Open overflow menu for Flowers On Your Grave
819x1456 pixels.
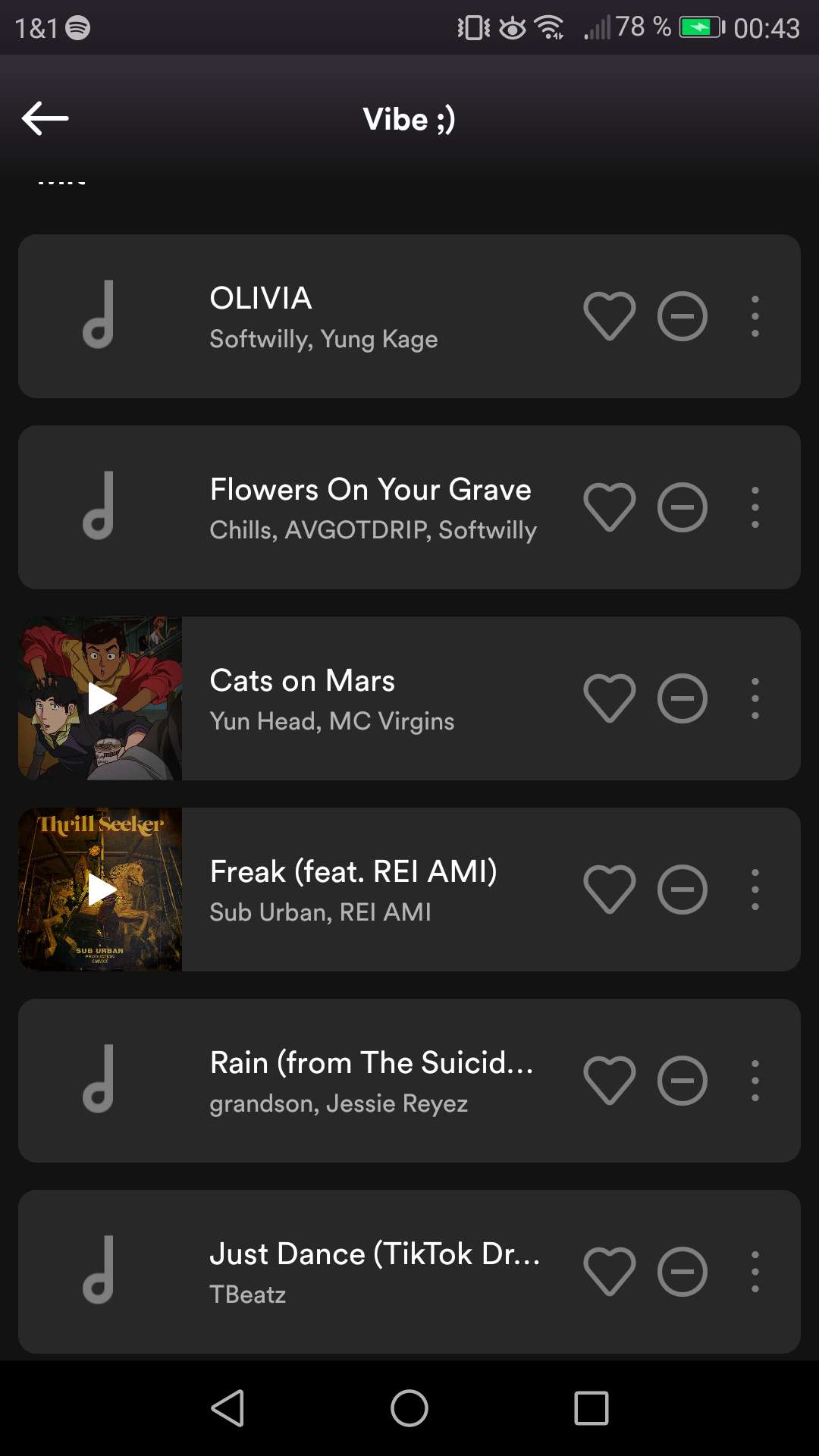point(755,507)
